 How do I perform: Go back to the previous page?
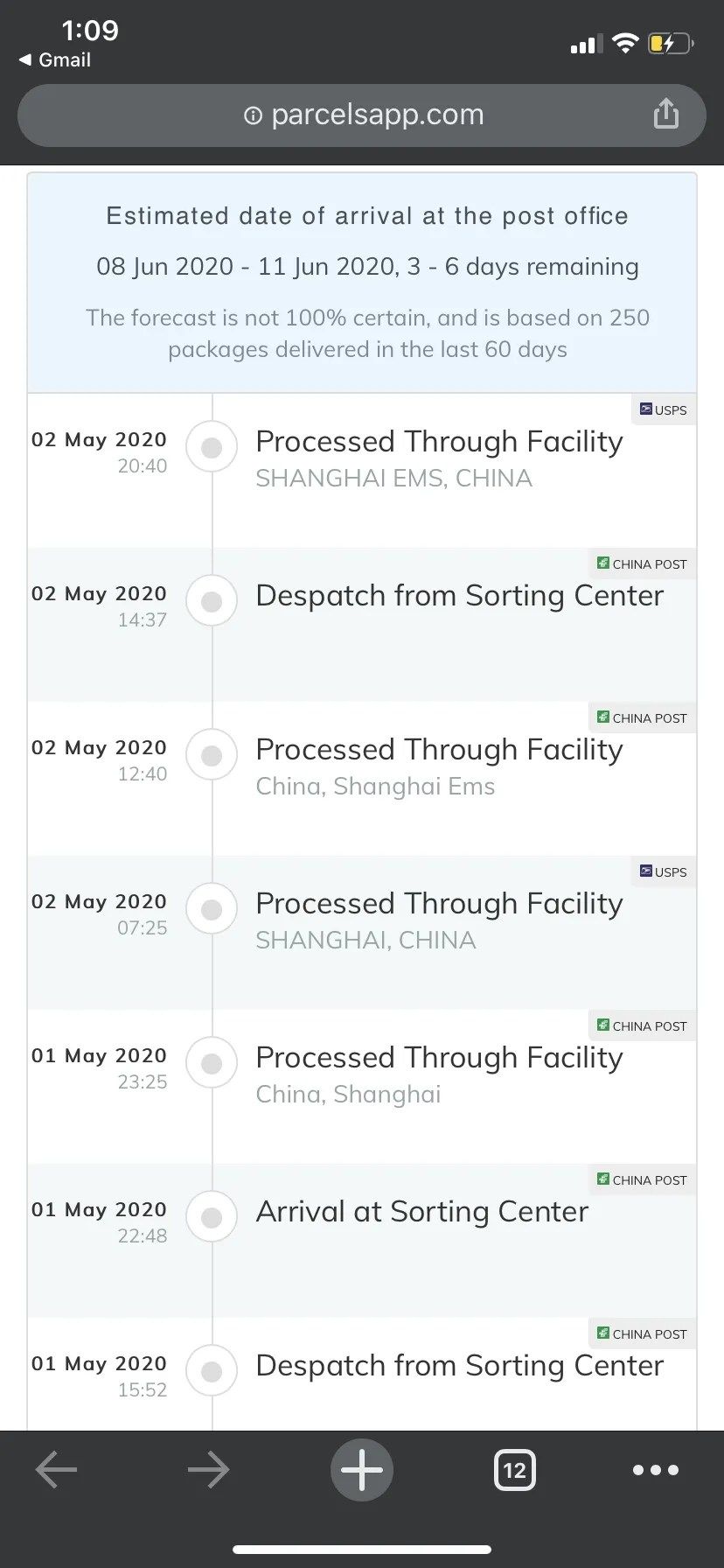click(56, 1470)
